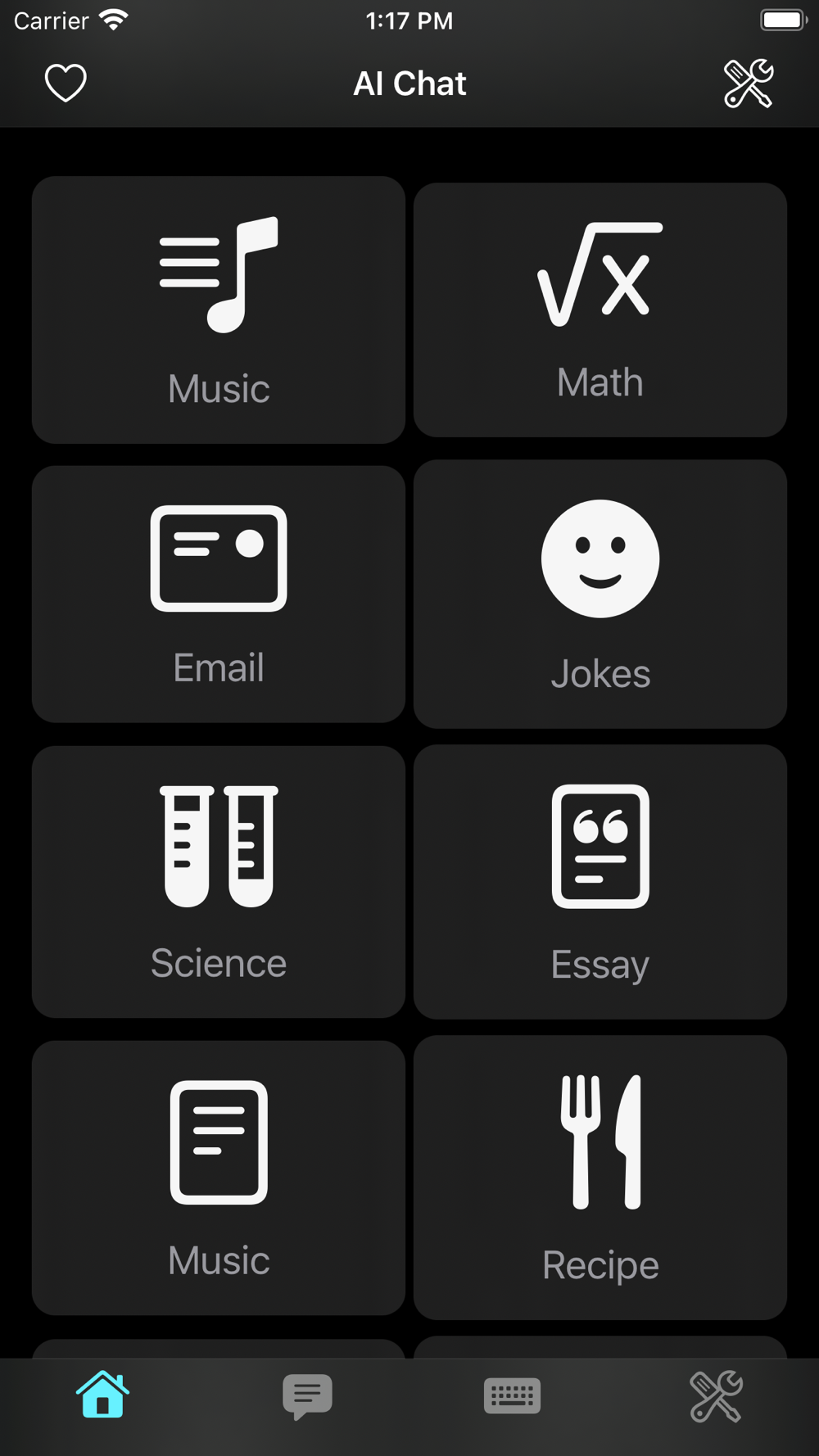Open the Music card with the document icon
This screenshot has width=819, height=1456.
pyautogui.click(x=219, y=1178)
